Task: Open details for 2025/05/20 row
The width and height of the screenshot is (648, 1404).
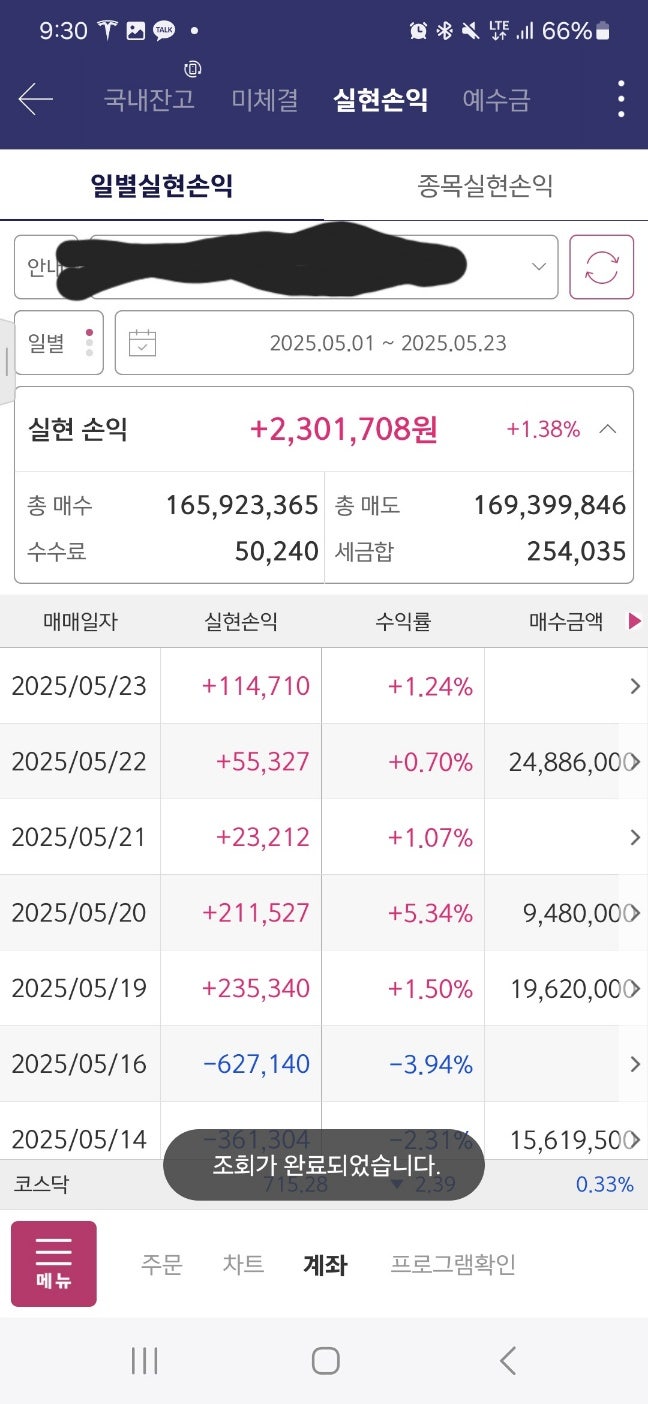Action: pos(324,912)
